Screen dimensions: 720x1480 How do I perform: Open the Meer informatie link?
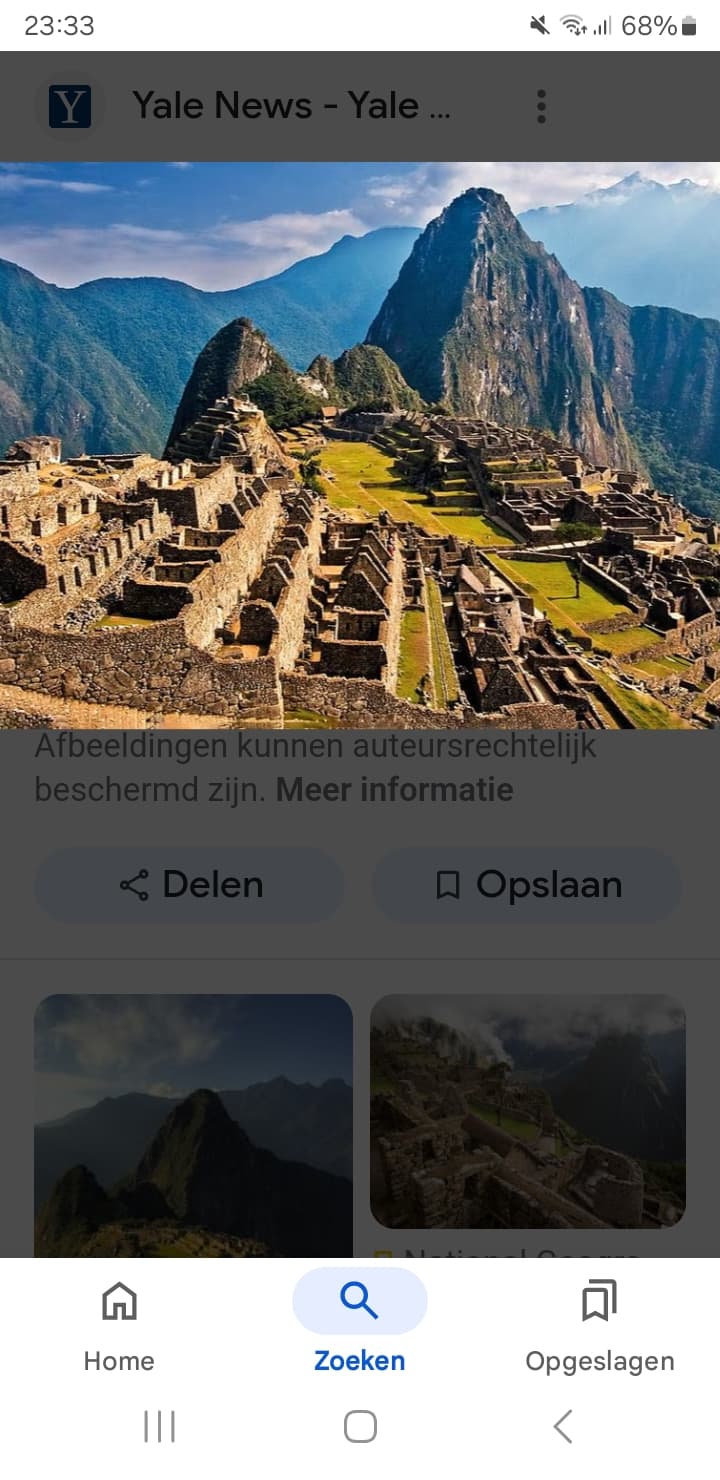point(394,790)
